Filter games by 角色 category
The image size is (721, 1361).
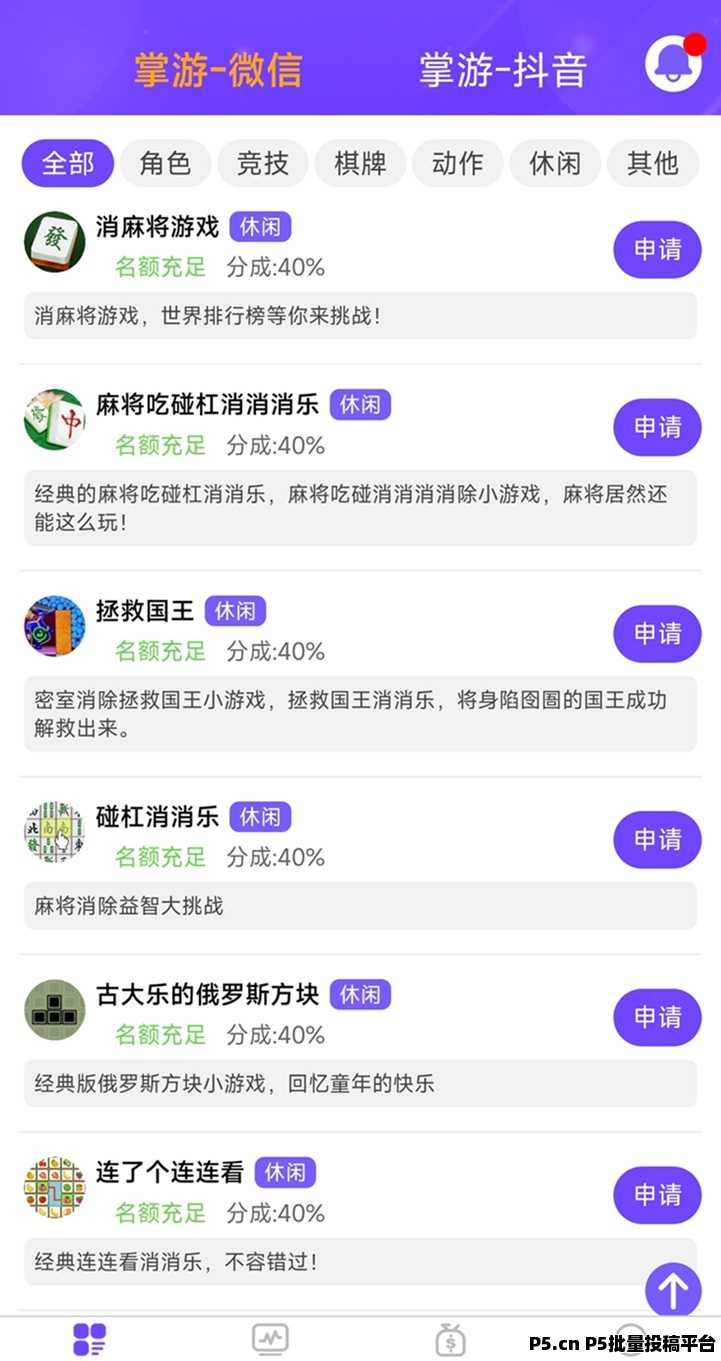click(166, 163)
